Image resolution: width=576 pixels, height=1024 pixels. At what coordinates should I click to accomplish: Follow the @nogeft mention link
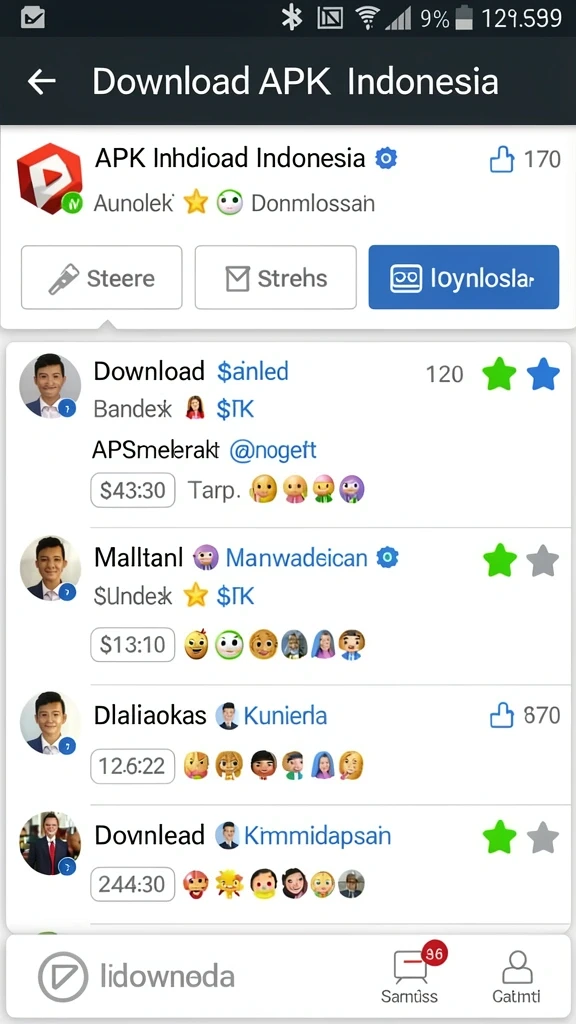(273, 450)
